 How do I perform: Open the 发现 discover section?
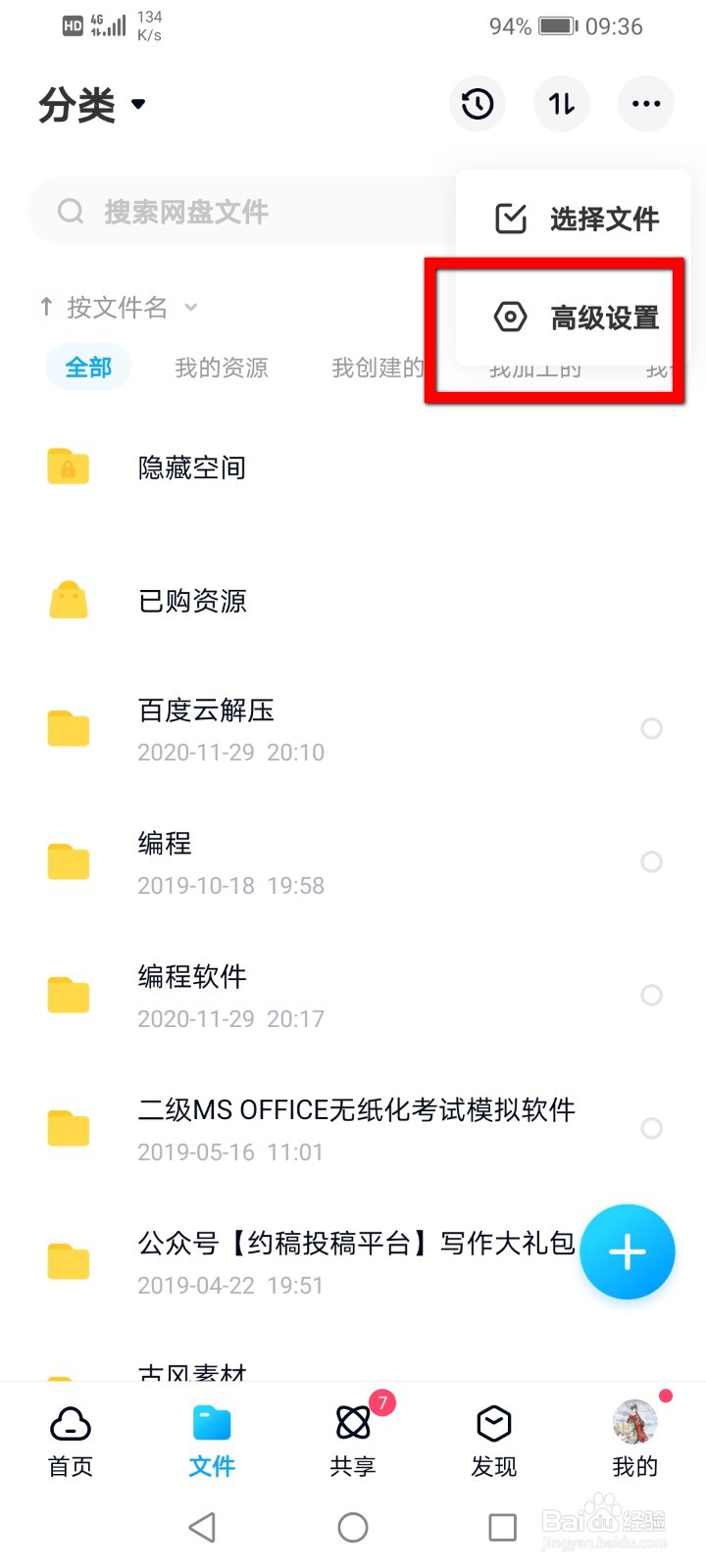(493, 1441)
